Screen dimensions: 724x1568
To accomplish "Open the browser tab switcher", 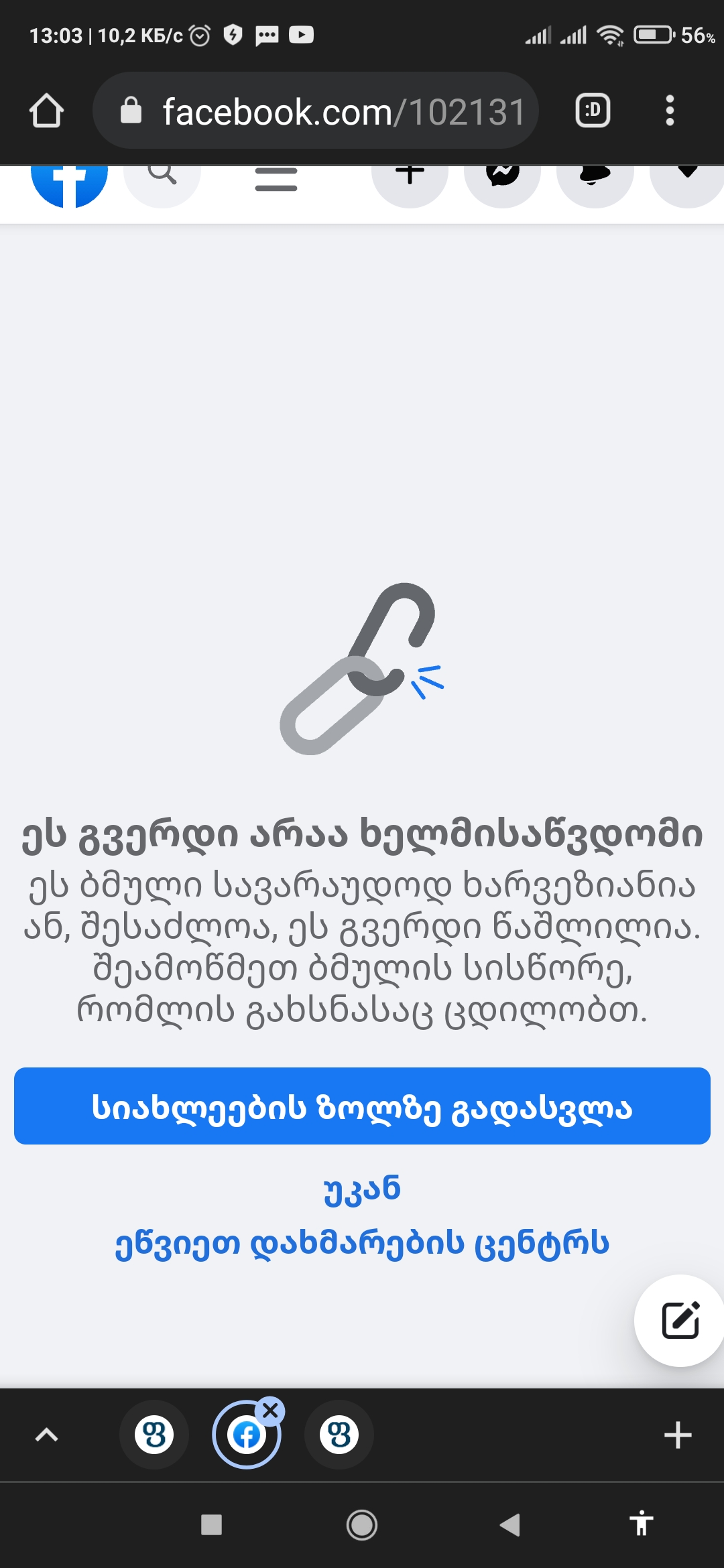I will point(593,111).
